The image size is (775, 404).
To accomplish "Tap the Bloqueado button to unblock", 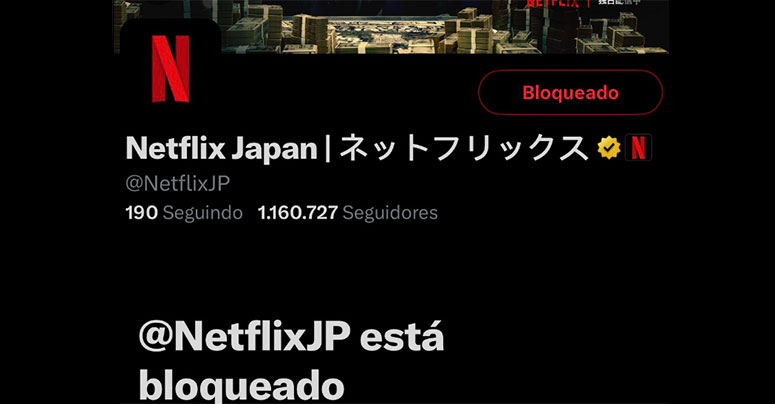I will point(570,93).
